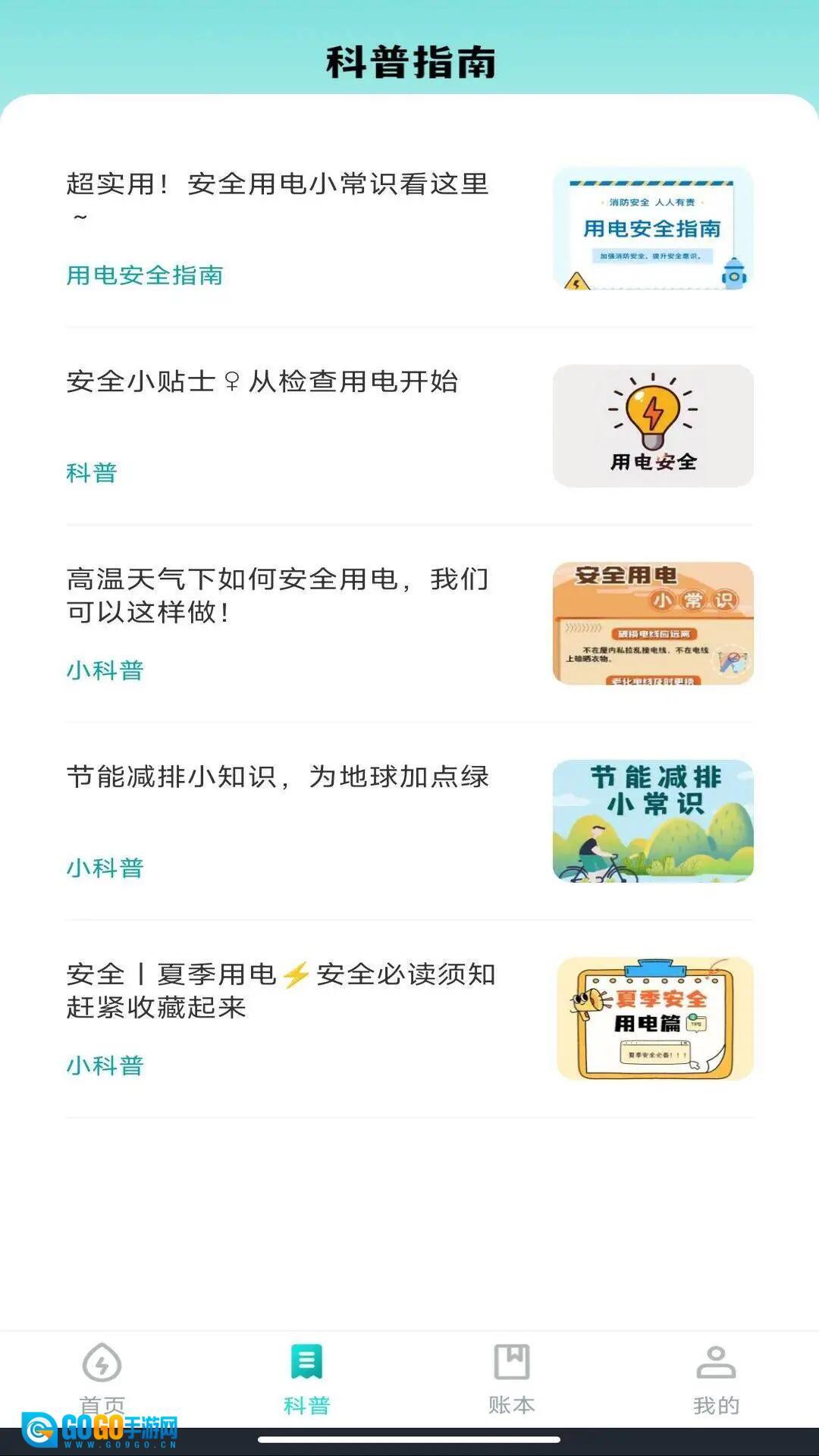Viewport: 819px width, 1456px height.
Task: Open article 安全小贴士 从检查用电开始
Action: click(x=262, y=381)
